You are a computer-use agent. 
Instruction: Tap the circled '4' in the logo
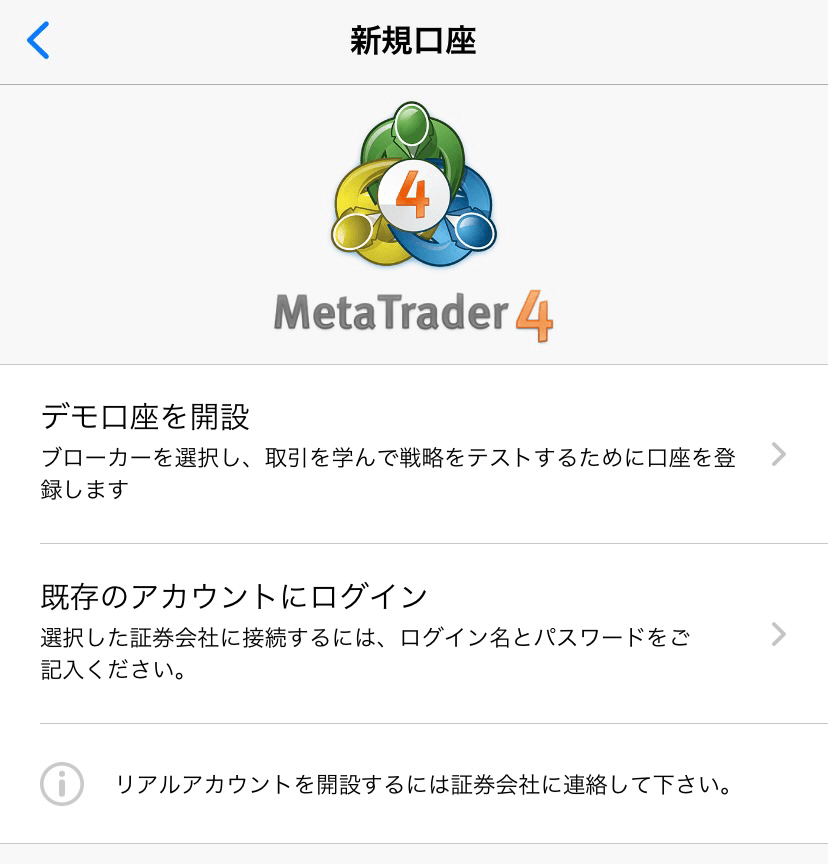pos(414,193)
